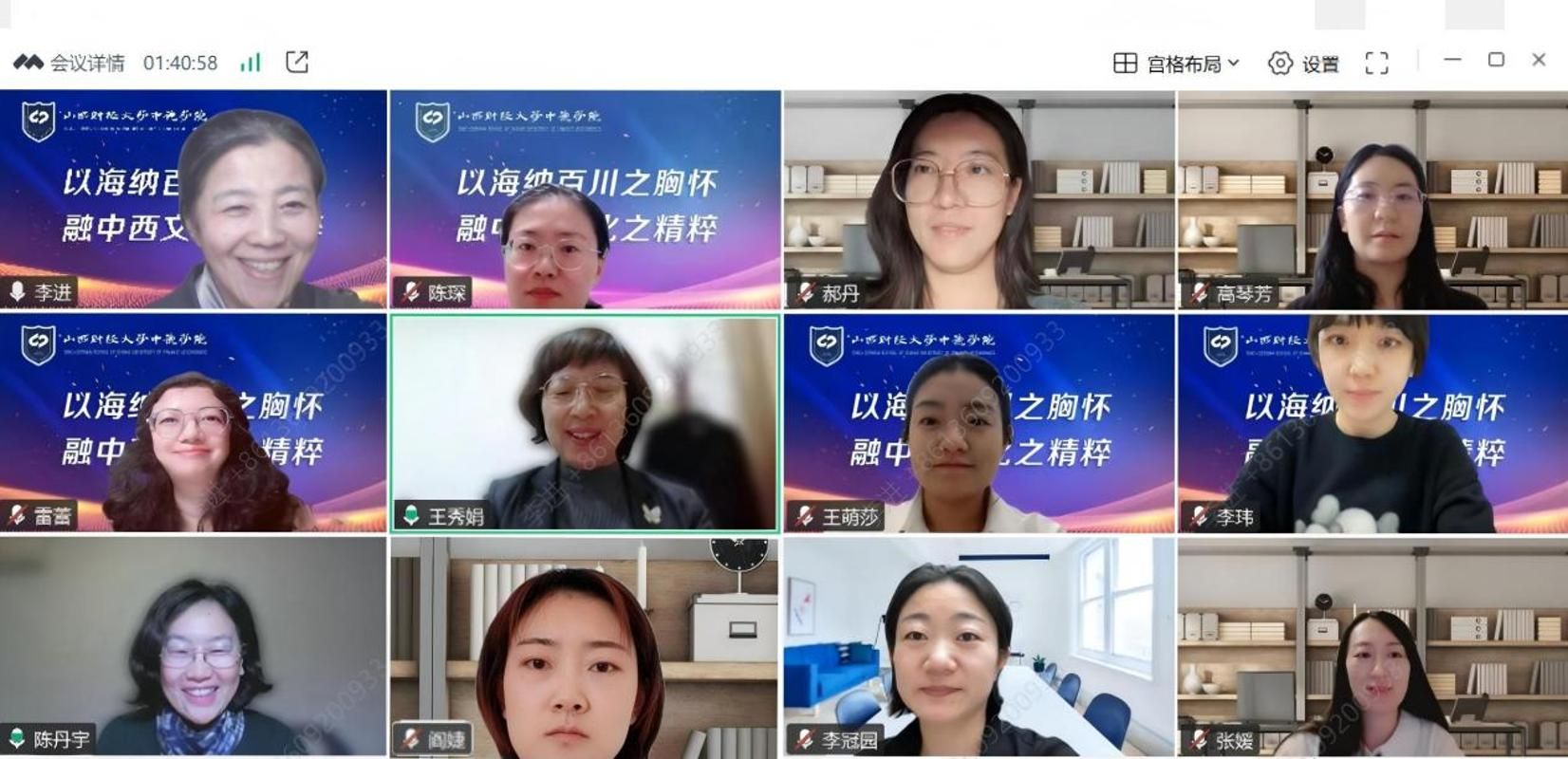
Task: Select 王萌莎's video tile
Action: click(x=979, y=423)
